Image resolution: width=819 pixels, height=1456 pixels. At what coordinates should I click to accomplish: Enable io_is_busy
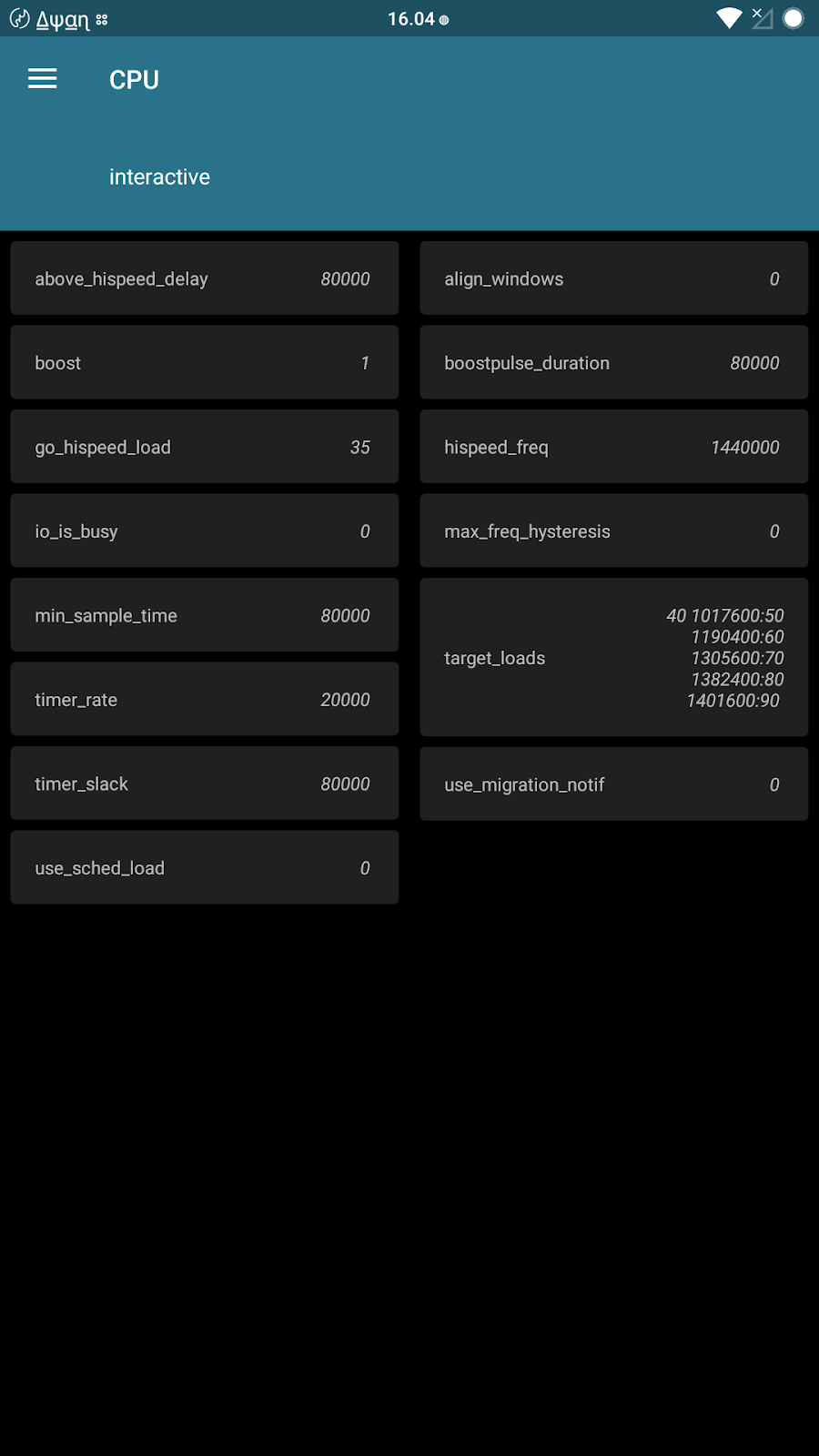[x=204, y=531]
